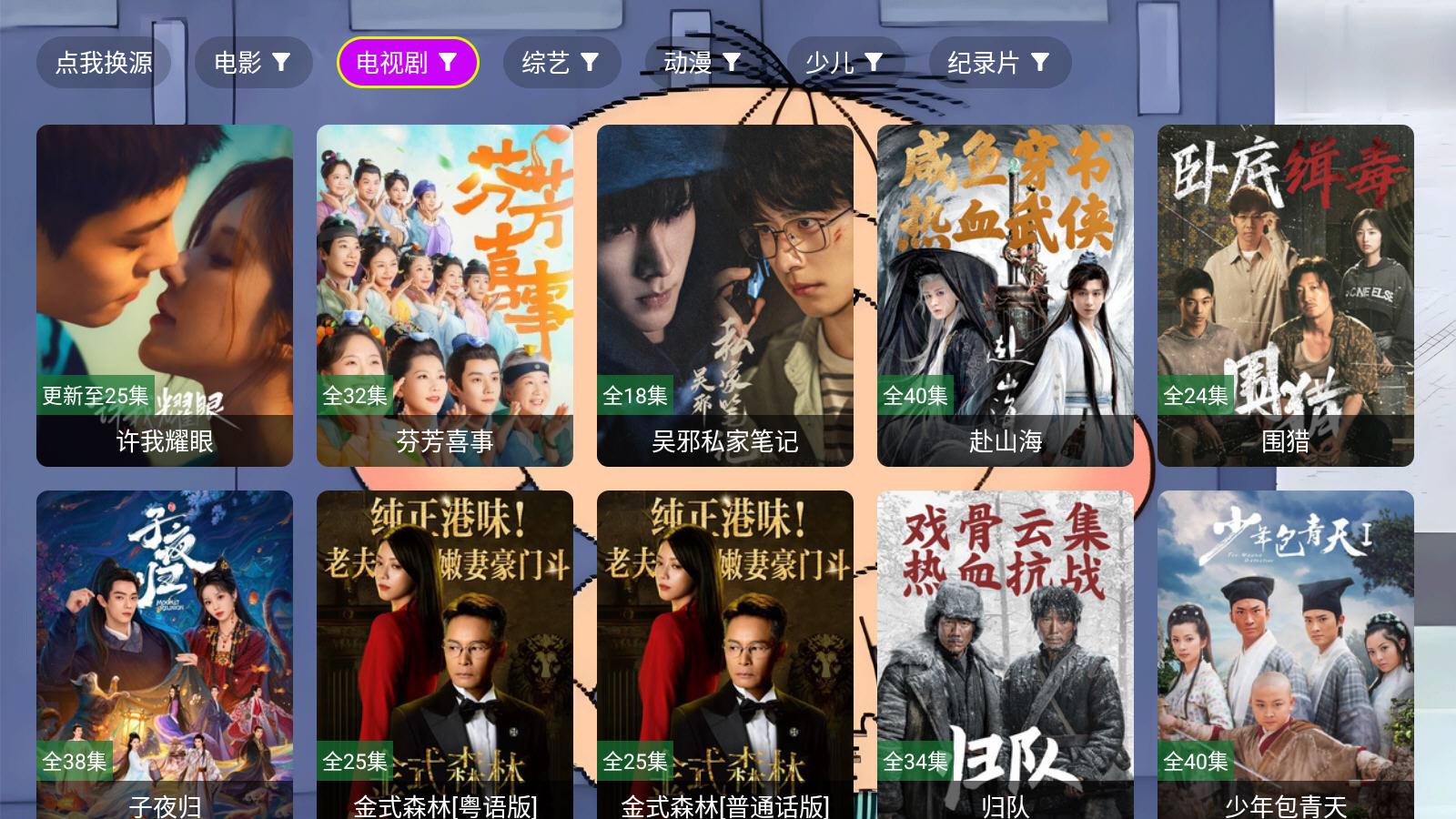Switch to the 动漫 tab
Viewport: 1456px width, 819px height.
pyautogui.click(x=703, y=63)
